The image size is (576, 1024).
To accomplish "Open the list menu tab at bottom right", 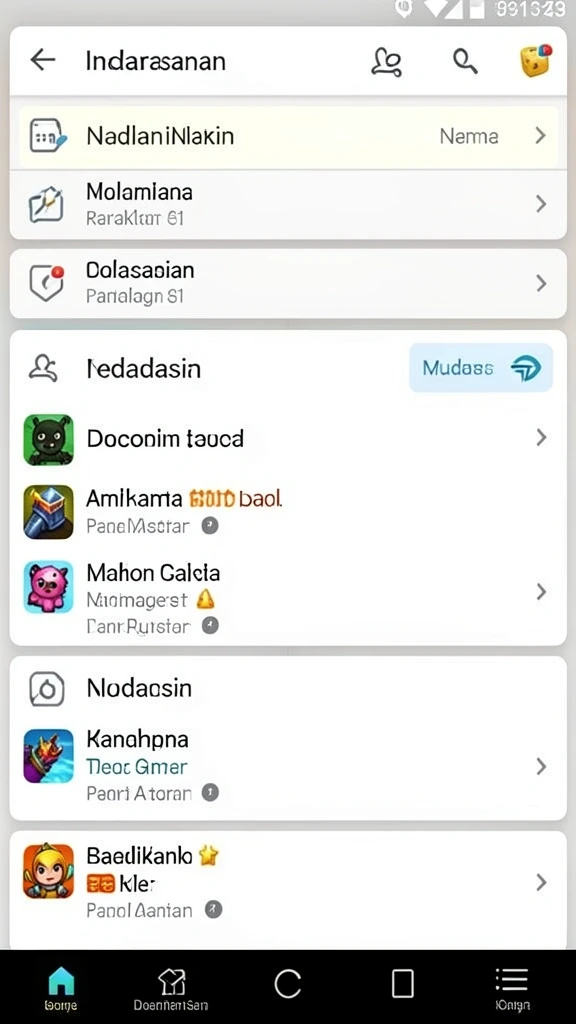I will pos(512,989).
